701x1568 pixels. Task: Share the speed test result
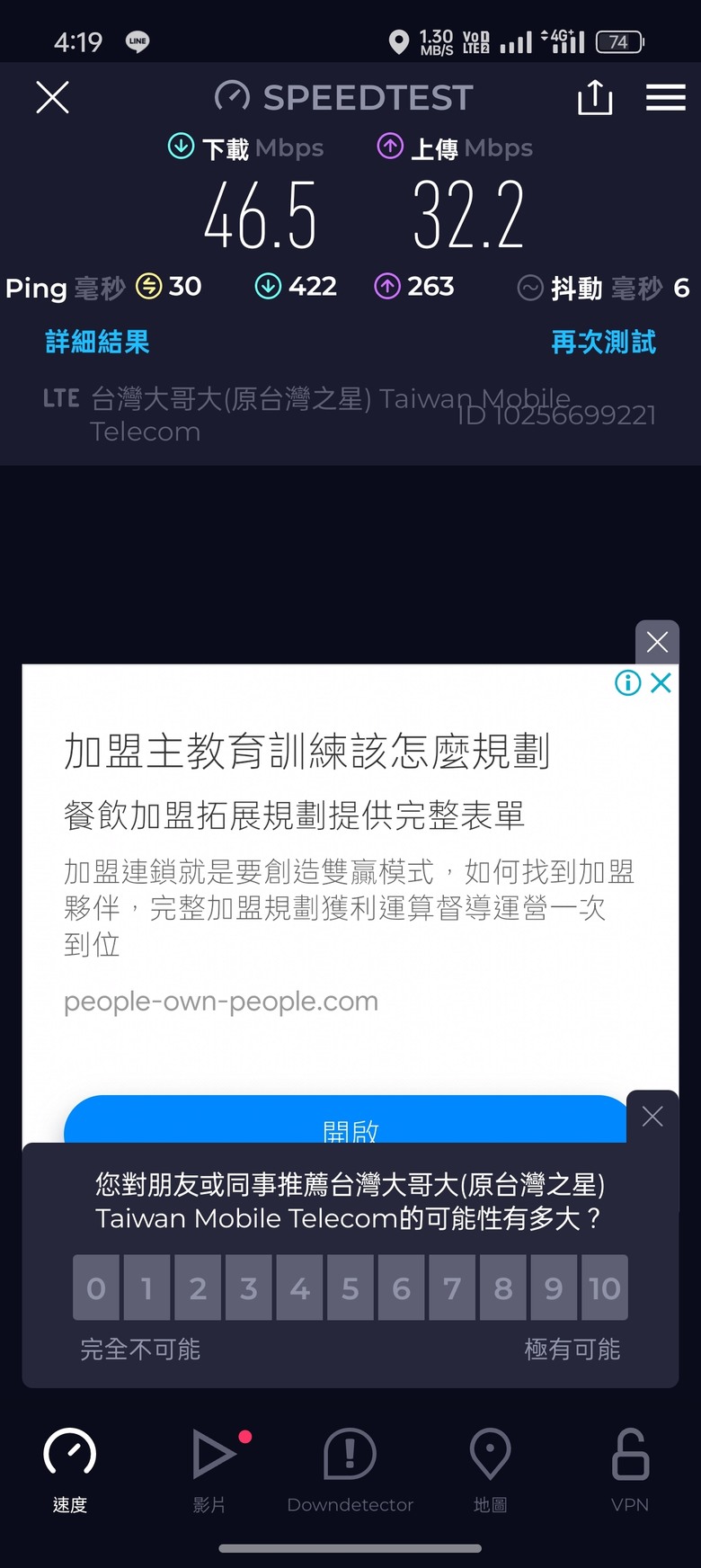(594, 97)
